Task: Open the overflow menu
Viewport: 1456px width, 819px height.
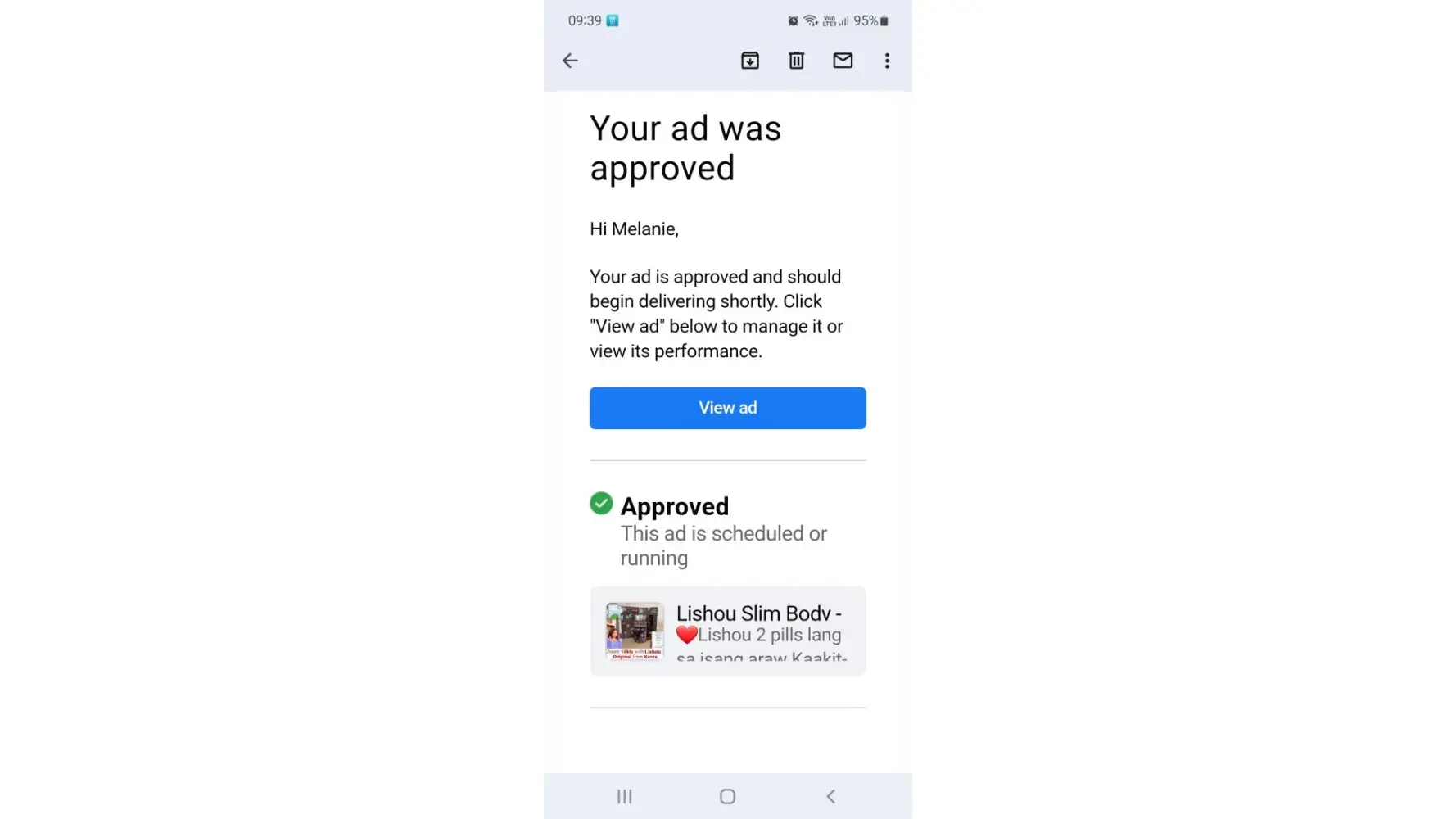Action: pyautogui.click(x=887, y=61)
